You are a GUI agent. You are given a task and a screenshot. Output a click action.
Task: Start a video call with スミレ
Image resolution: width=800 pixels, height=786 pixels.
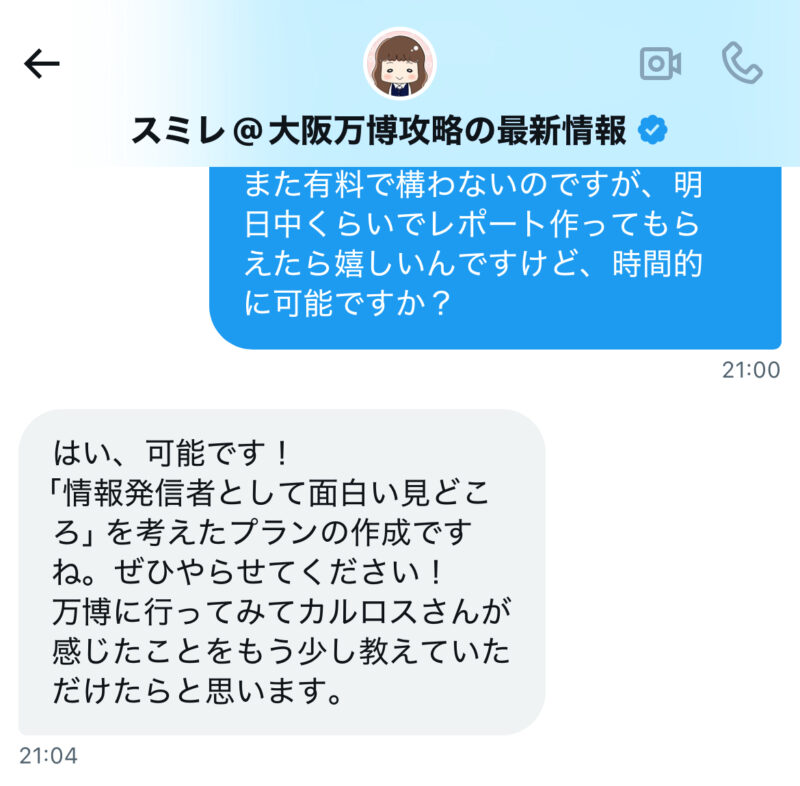tap(660, 64)
